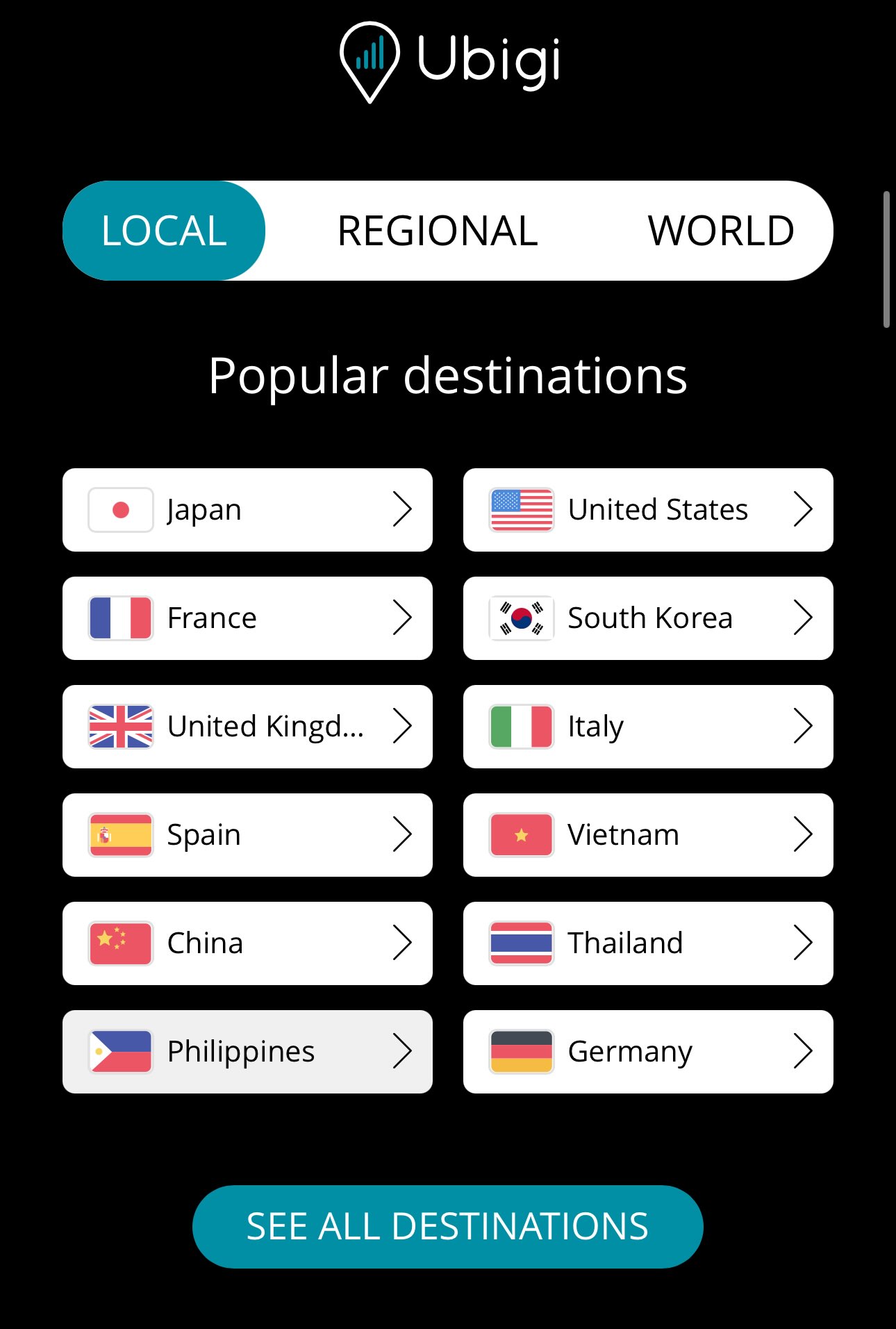Click the South Korea flag icon
The height and width of the screenshot is (1329, 896).
pyautogui.click(x=522, y=618)
